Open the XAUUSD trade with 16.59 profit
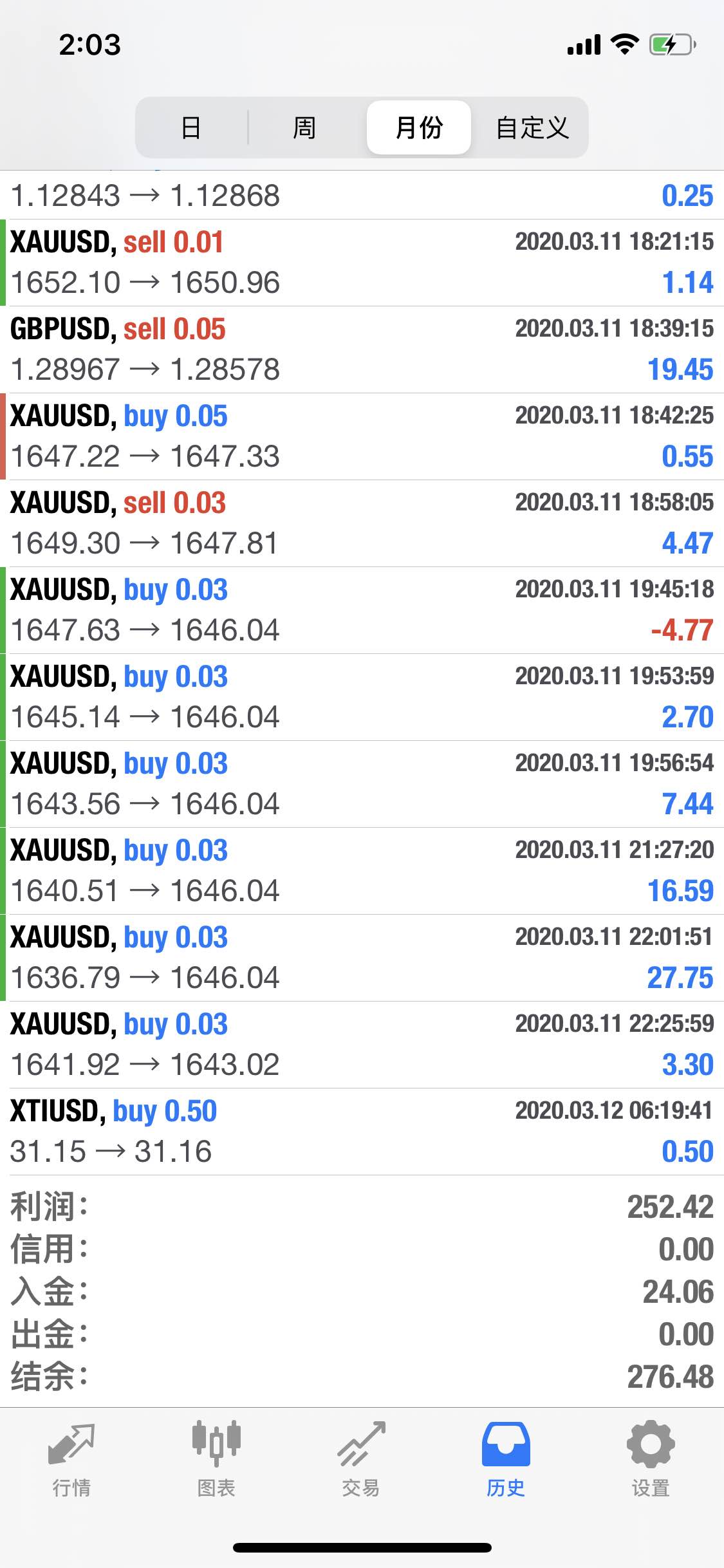The image size is (724, 1568). point(362,871)
